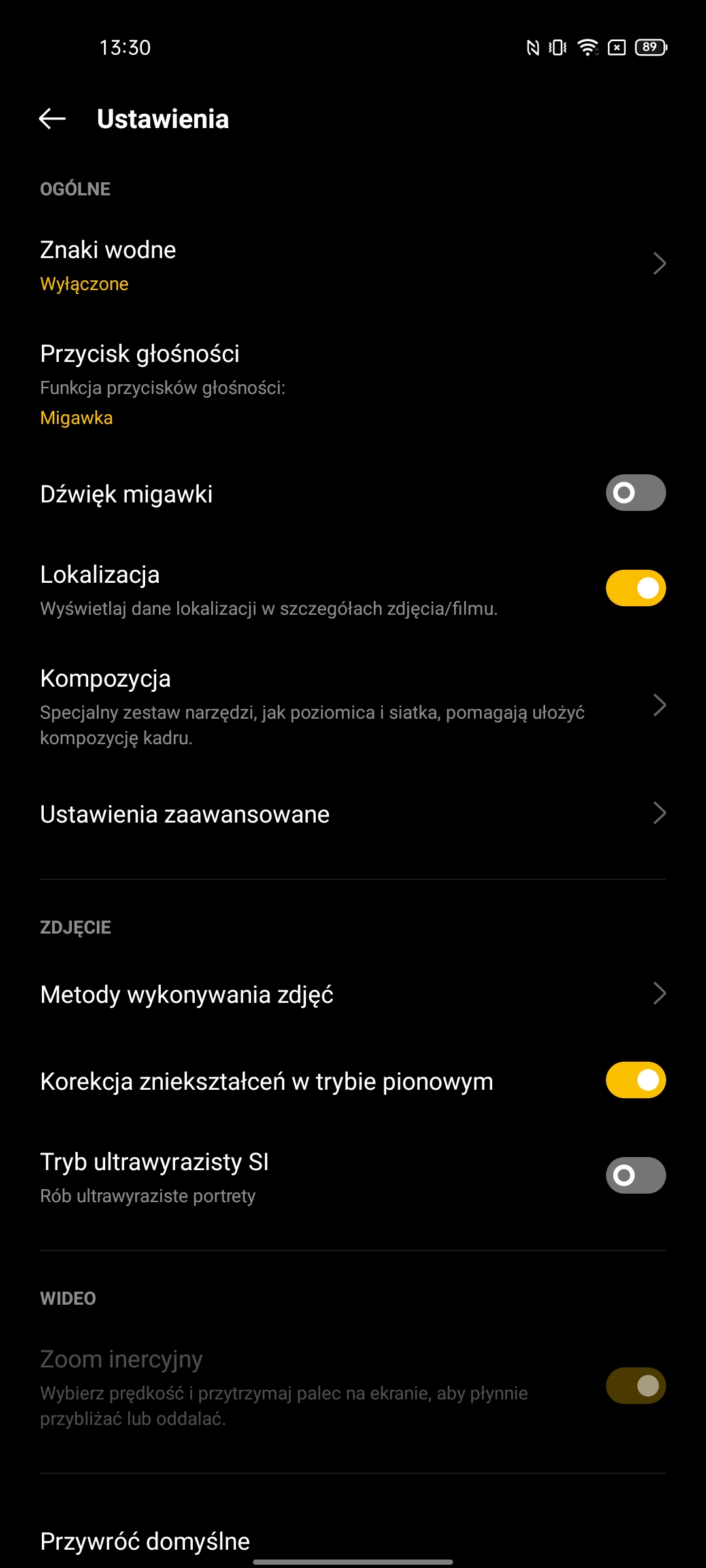
Task: Disable Korekcja zniekształceń w trybie pionowym
Action: pyautogui.click(x=635, y=1080)
